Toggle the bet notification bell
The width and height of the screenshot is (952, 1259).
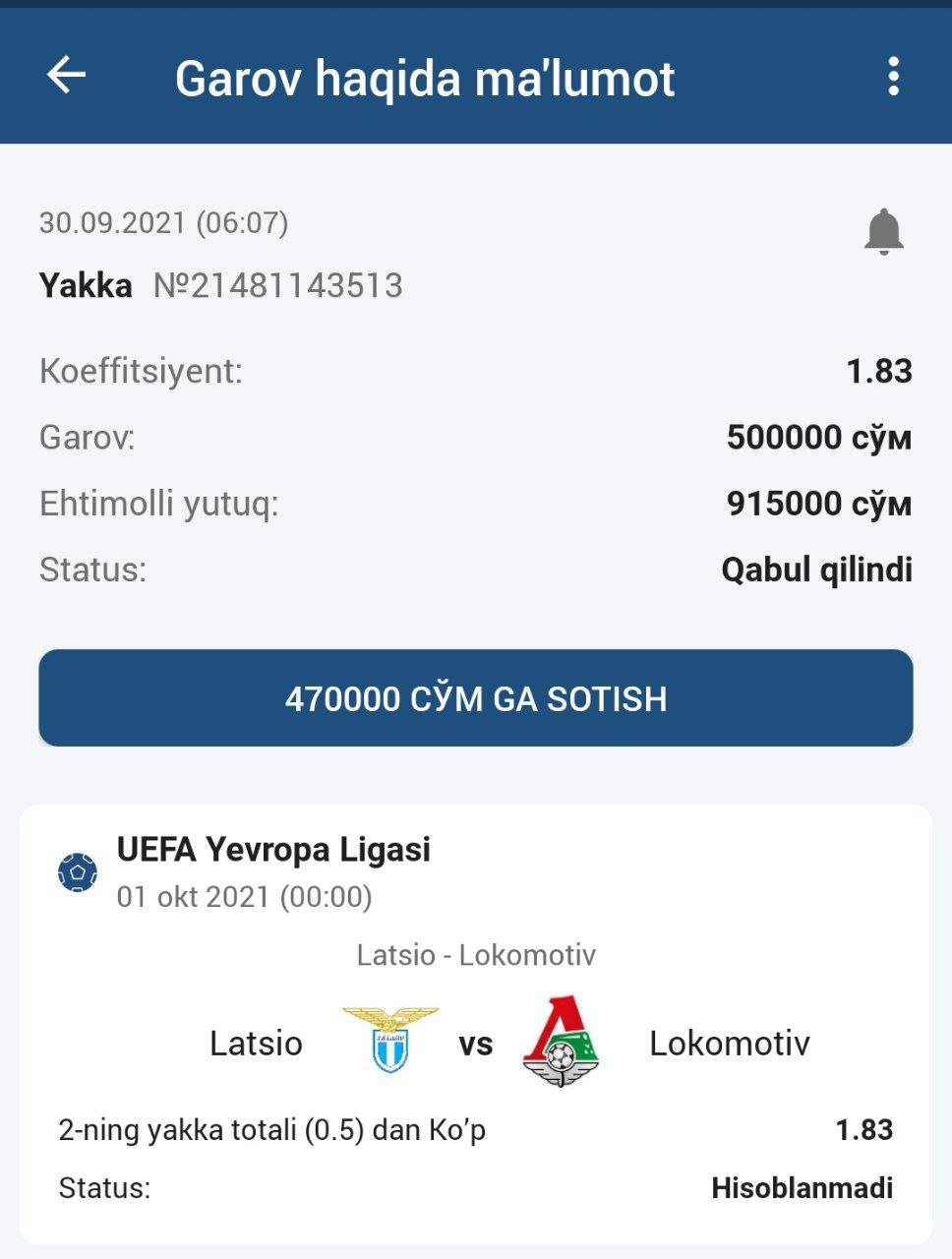coord(883,232)
